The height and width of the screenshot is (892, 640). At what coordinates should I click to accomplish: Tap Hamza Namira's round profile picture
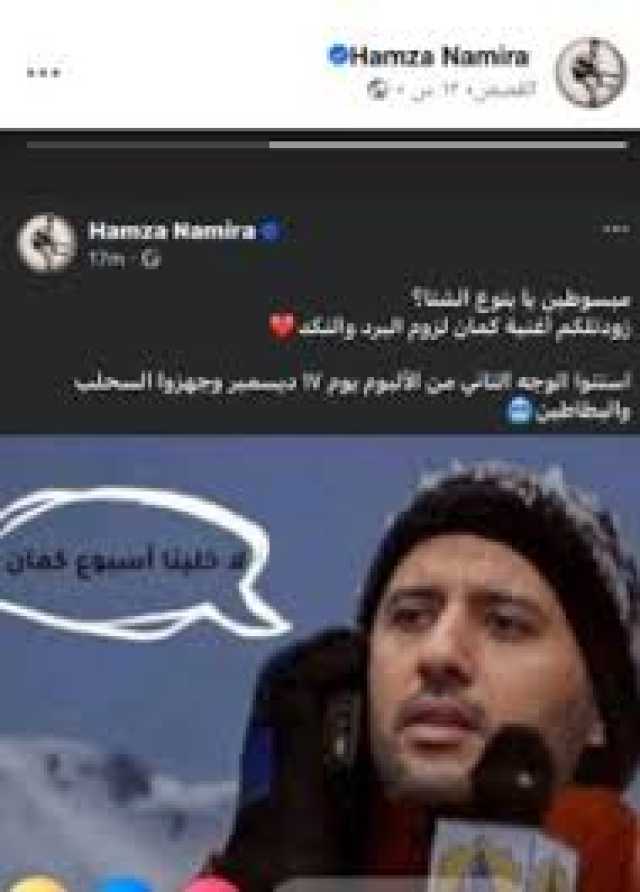591,72
